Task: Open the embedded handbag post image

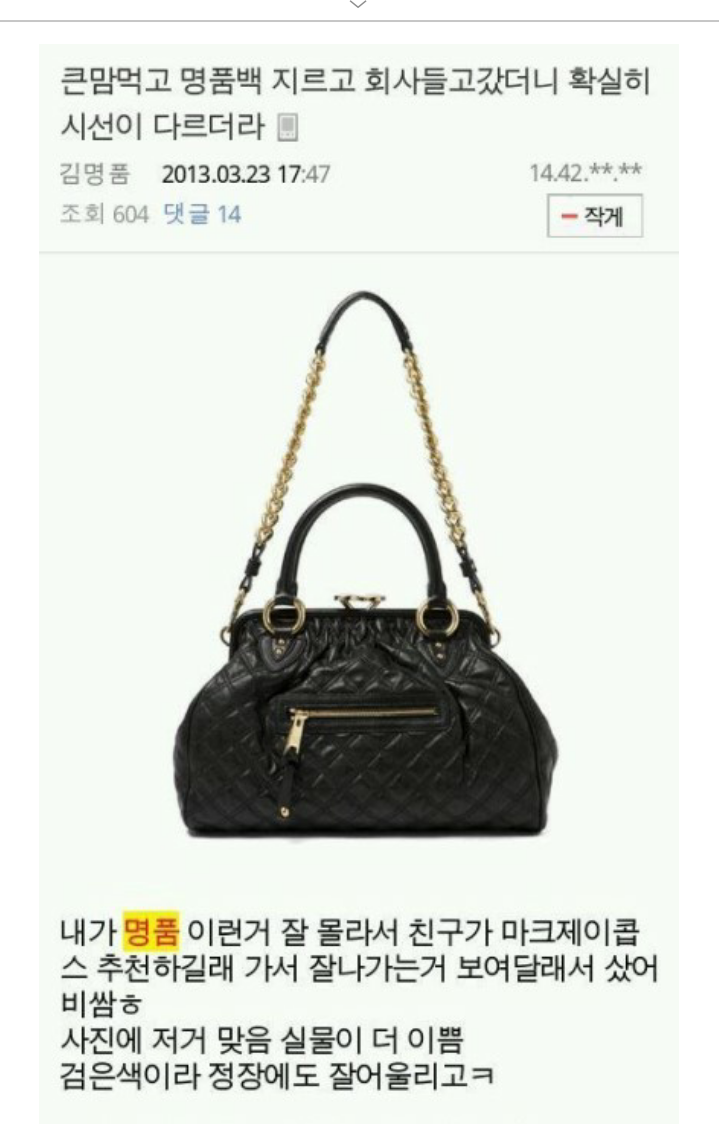Action: (x=359, y=568)
